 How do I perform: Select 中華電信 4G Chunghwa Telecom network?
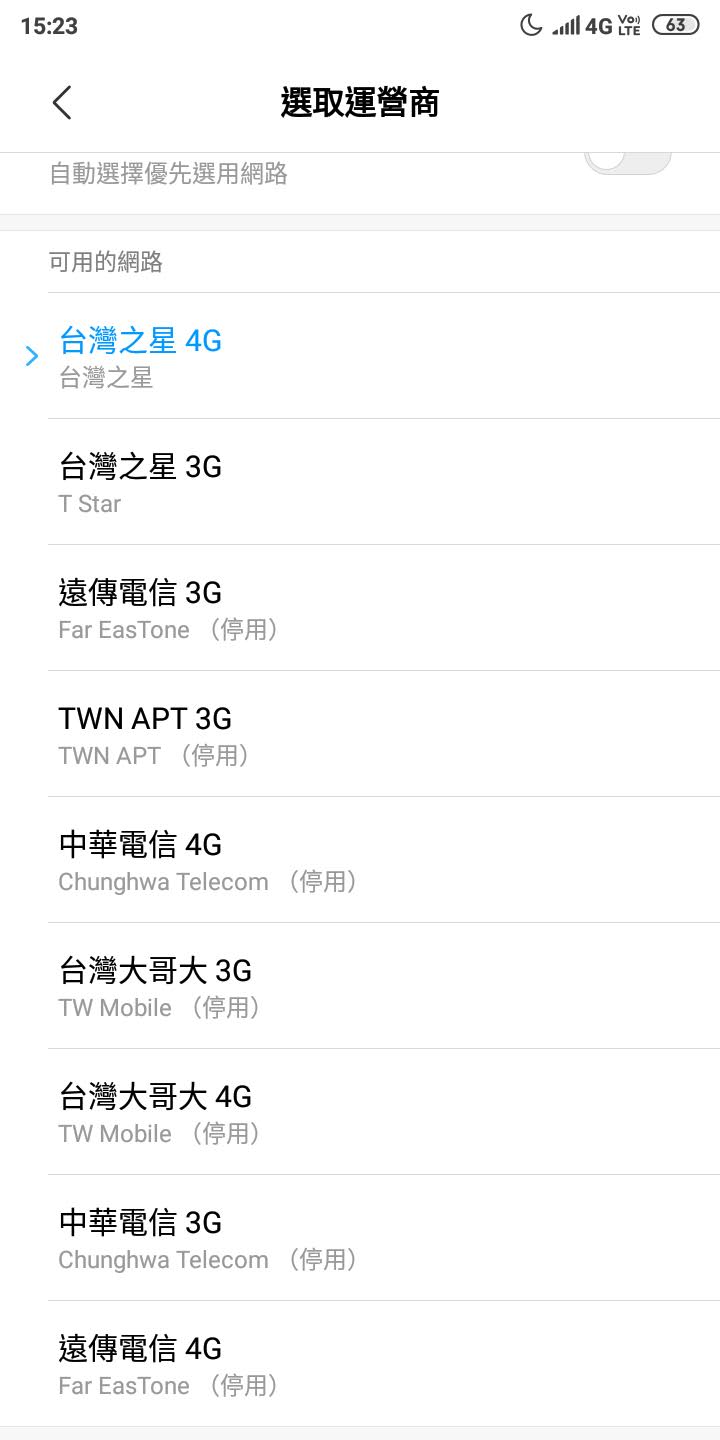[x=360, y=861]
